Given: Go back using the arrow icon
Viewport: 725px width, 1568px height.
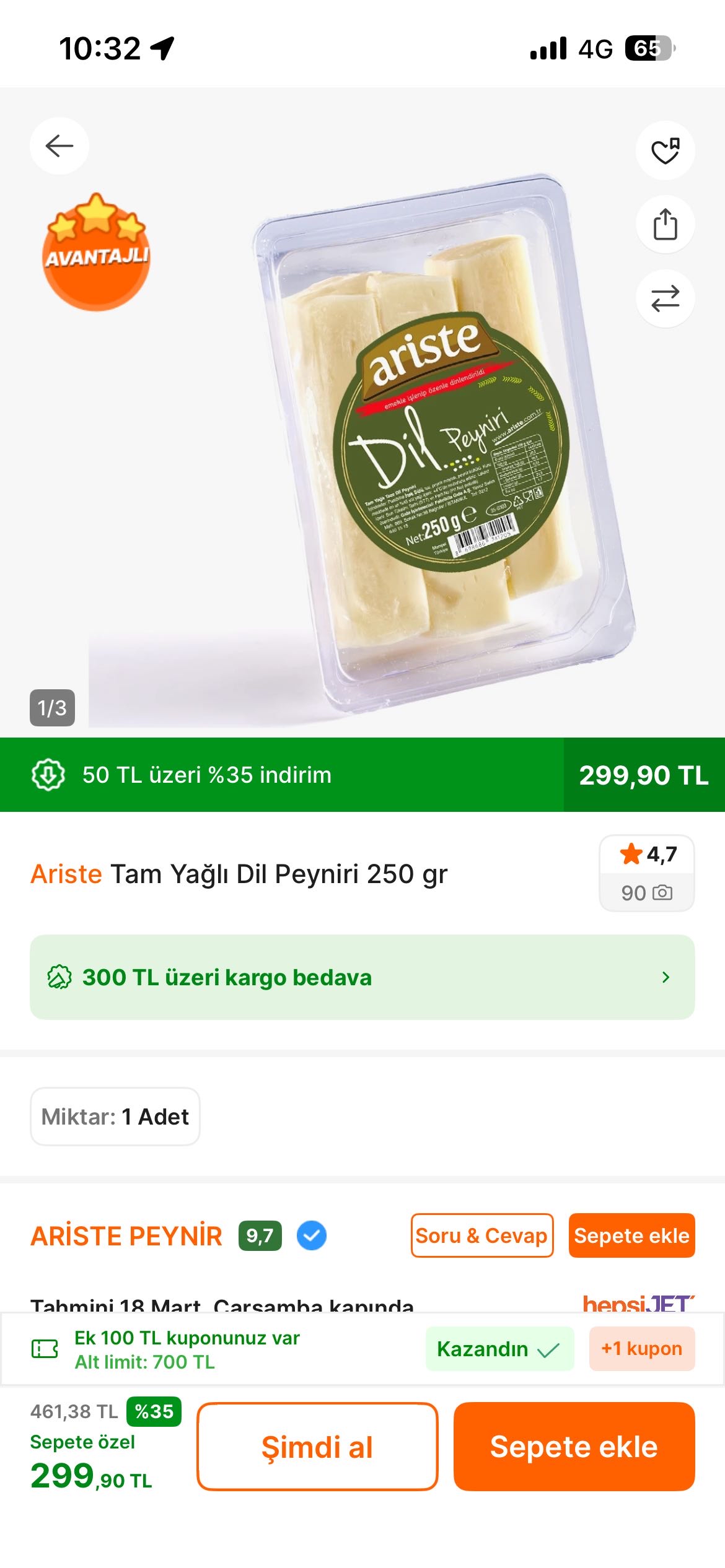Looking at the screenshot, I should click(x=59, y=146).
